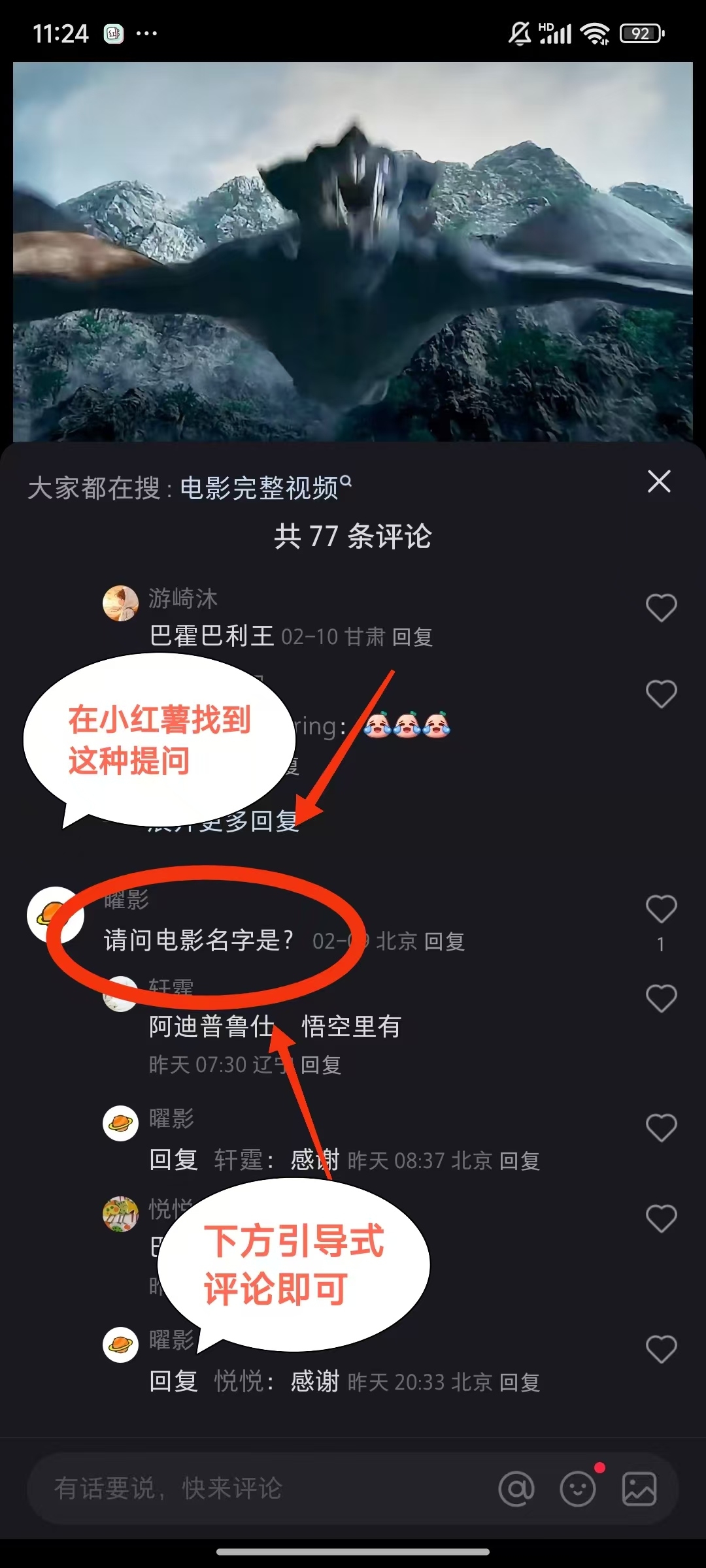Reply to the comment 请问电影名字是?
This screenshot has width=706, height=1568.
(x=445, y=941)
